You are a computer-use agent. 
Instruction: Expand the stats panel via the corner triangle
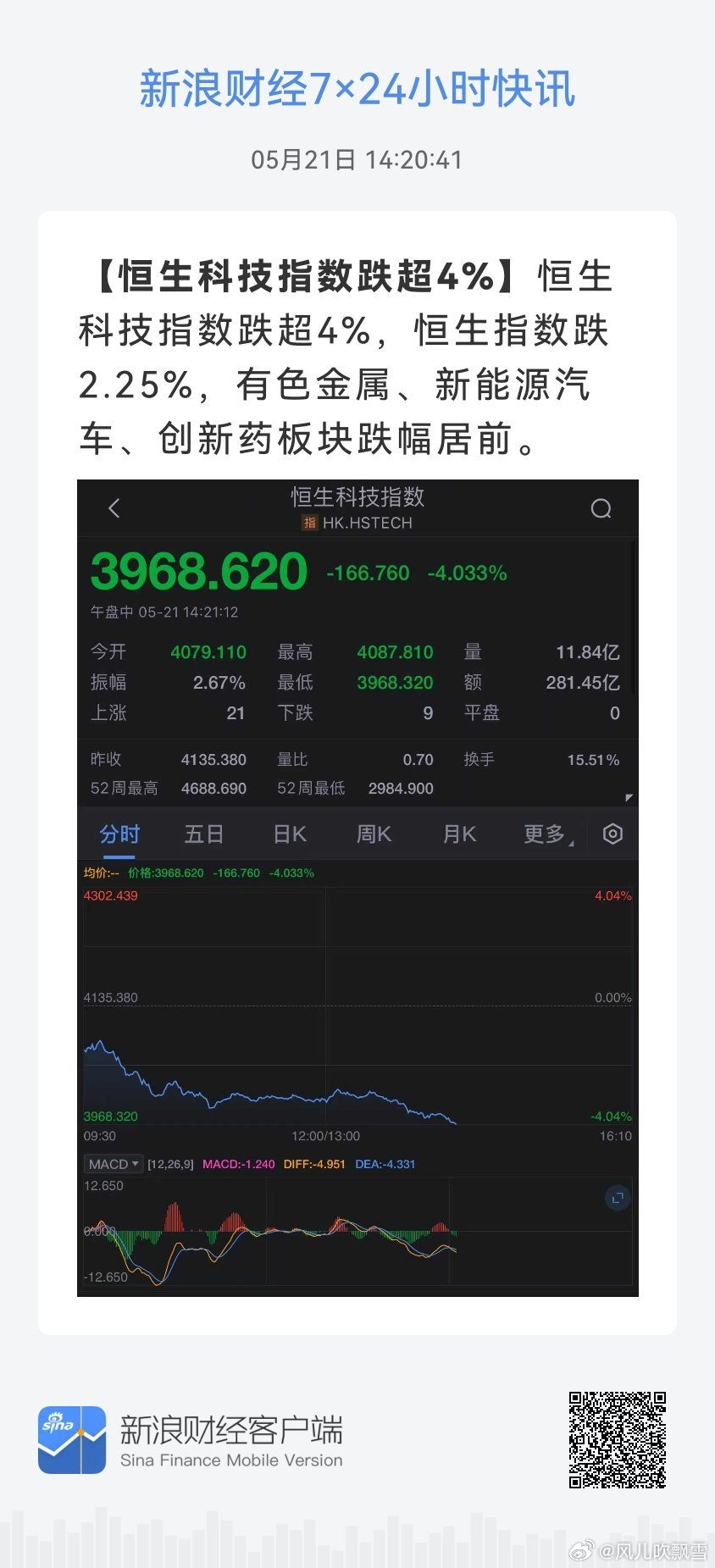point(627,797)
